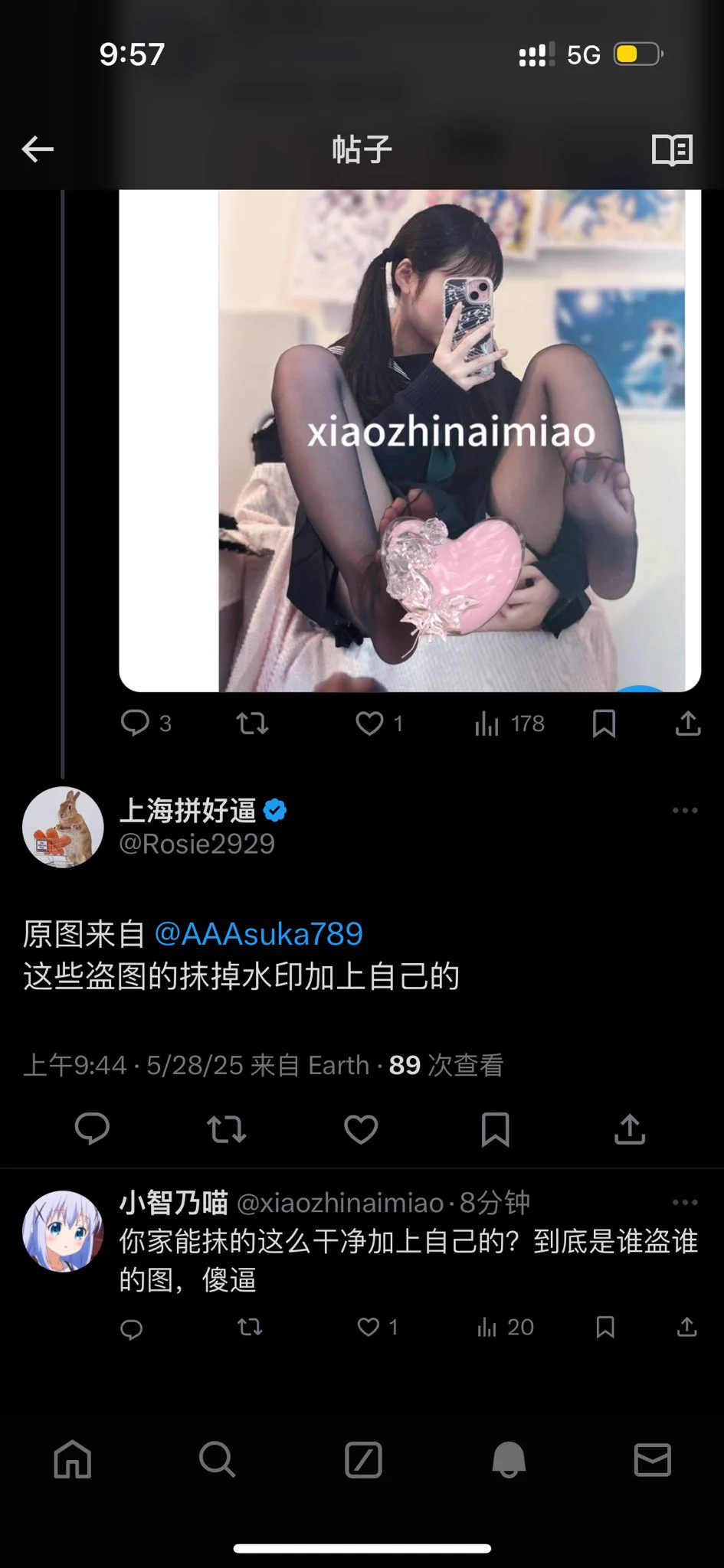Go back with the top arrow

point(37,149)
